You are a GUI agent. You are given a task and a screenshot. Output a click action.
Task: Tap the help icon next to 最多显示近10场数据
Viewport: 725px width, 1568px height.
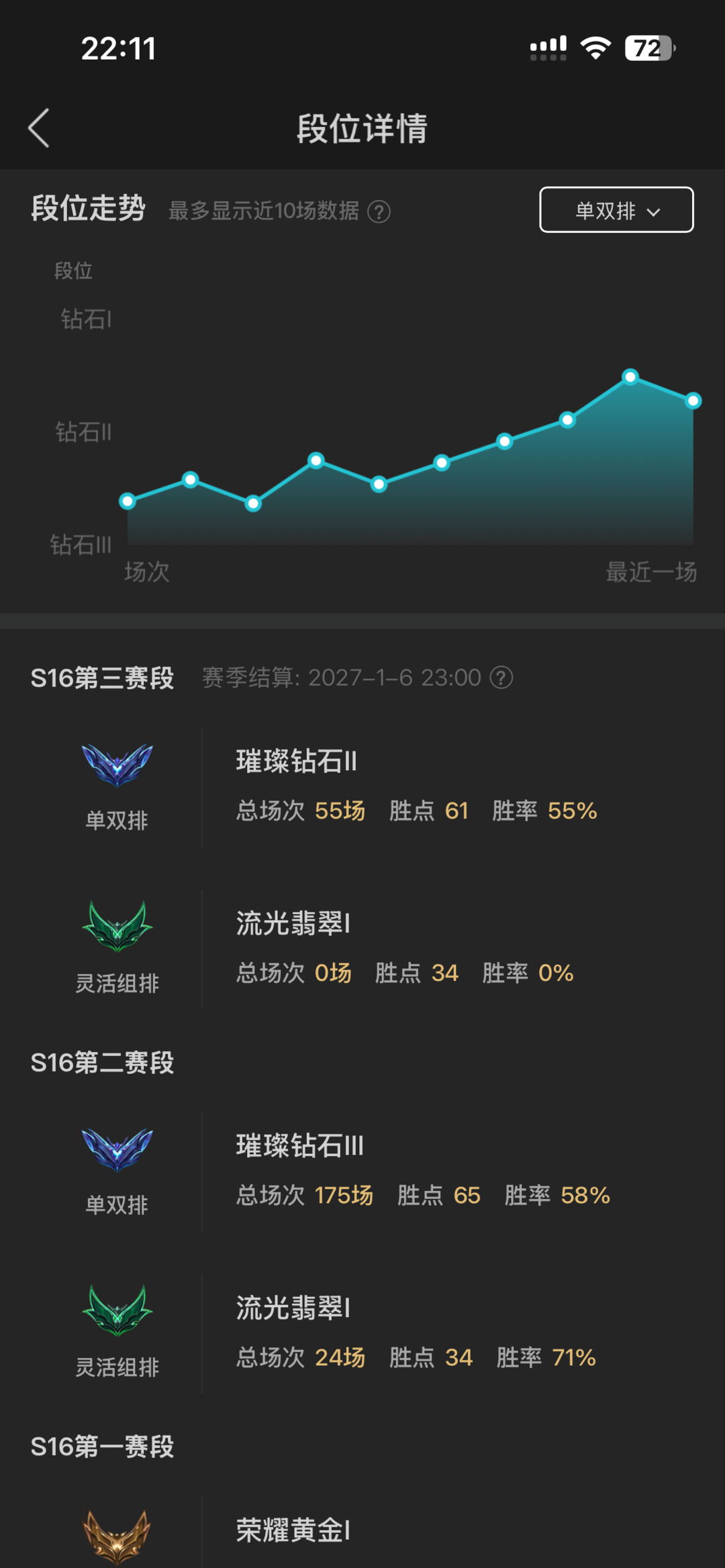click(379, 212)
